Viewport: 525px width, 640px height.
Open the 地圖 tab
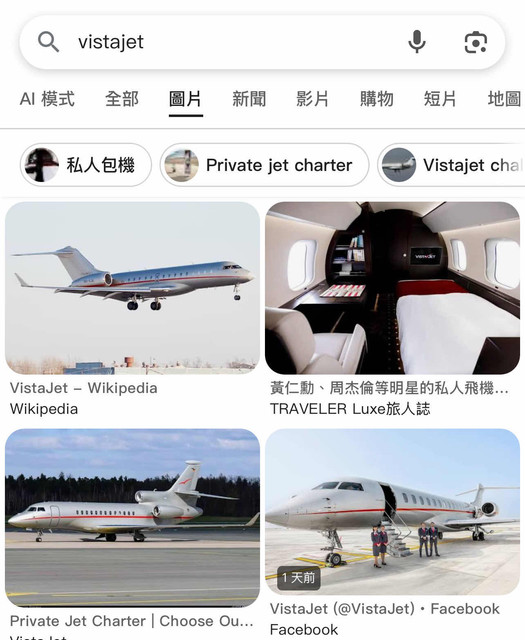tap(505, 99)
